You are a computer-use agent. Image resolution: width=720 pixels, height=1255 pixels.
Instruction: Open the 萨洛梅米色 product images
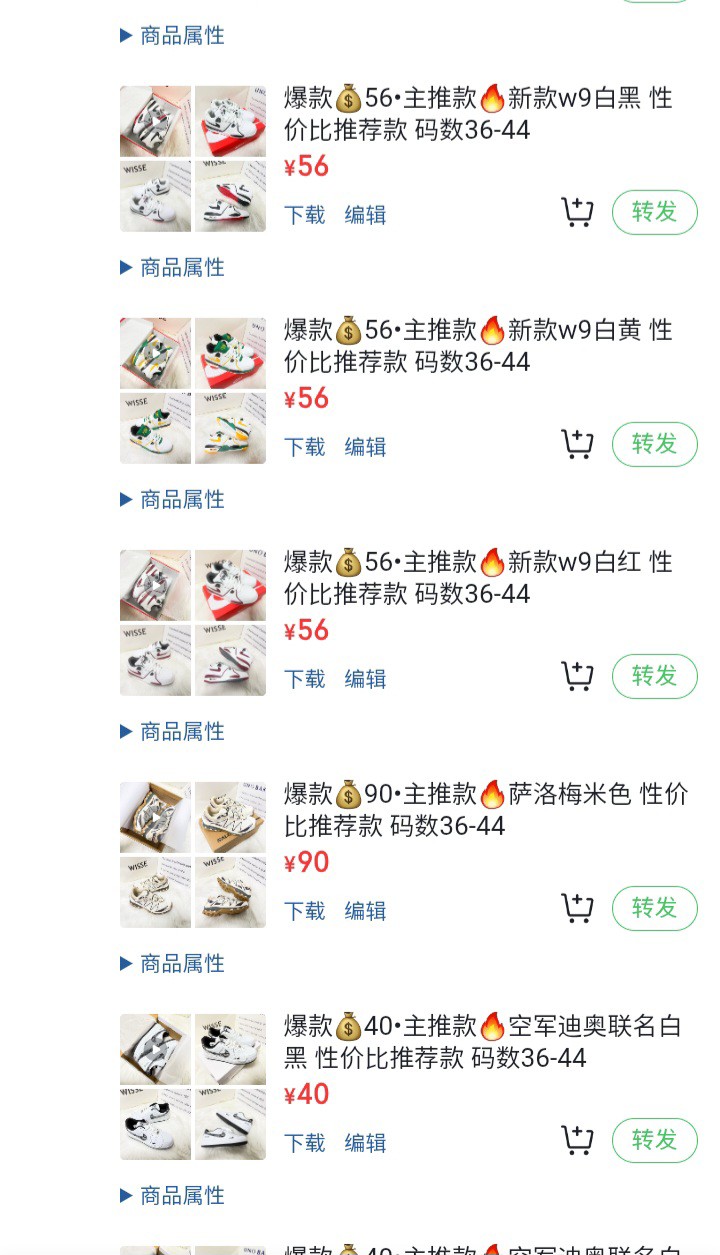193,855
